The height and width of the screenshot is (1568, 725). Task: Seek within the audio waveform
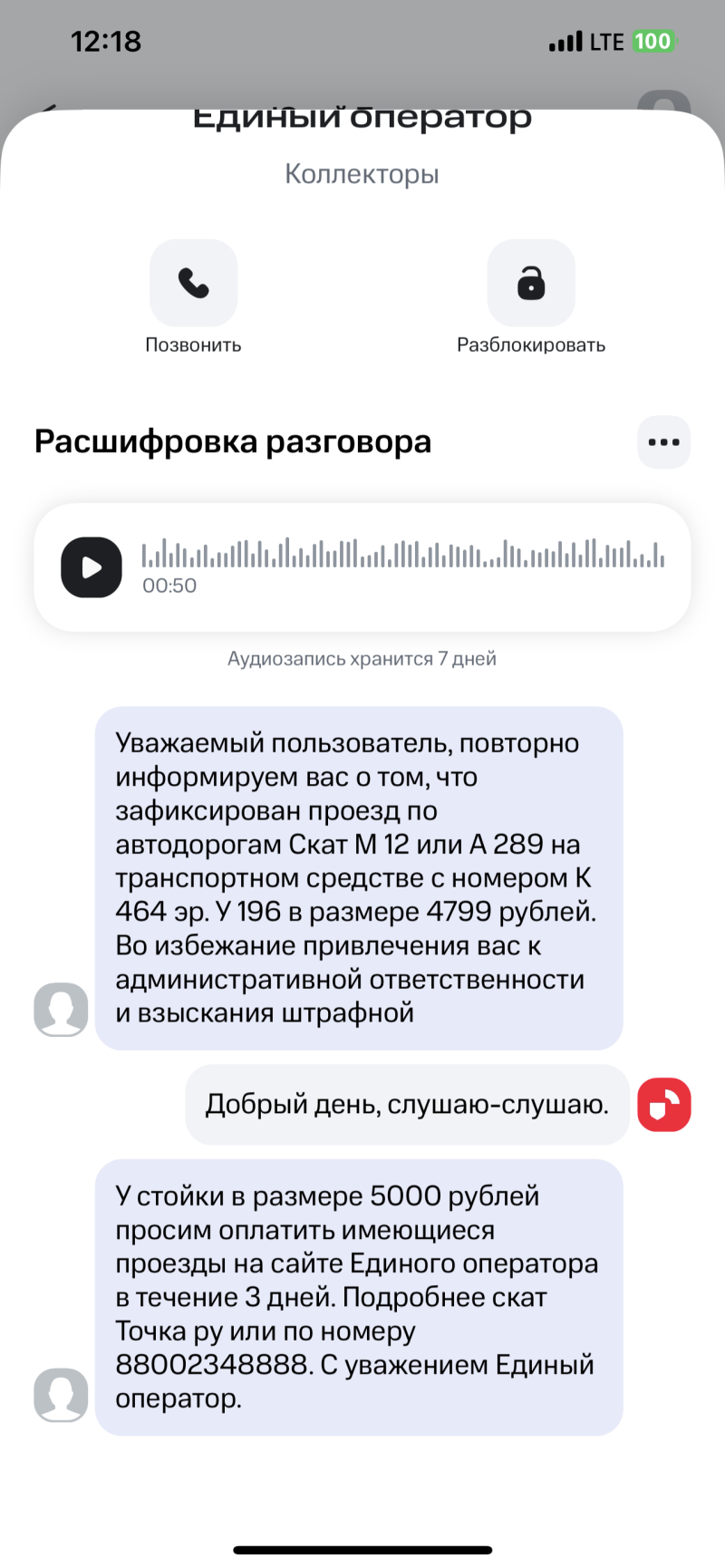[403, 554]
